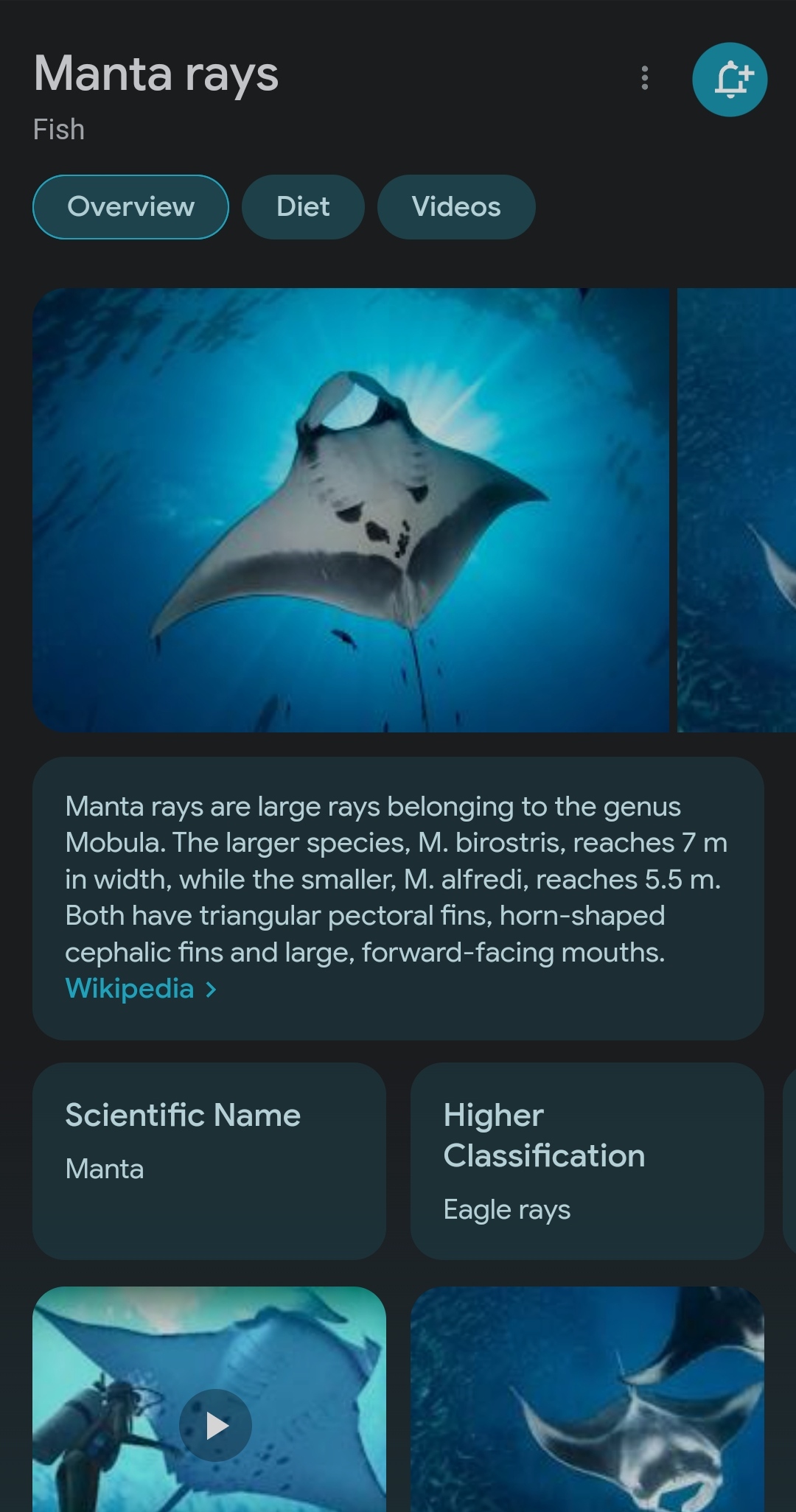
Task: Switch to the Videos chip
Action: [x=456, y=207]
